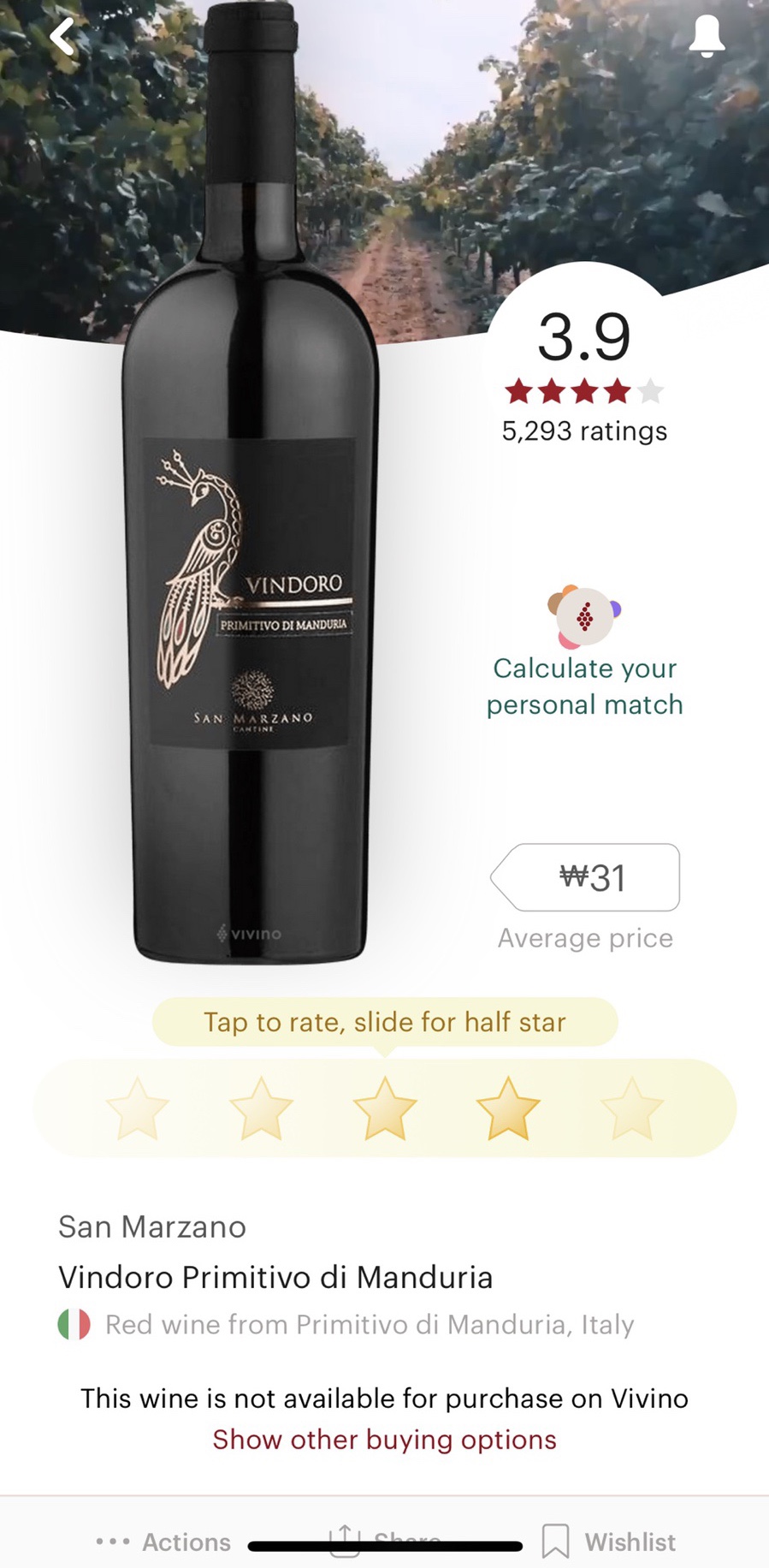Show other buying options
This screenshot has height=1568, width=769.
(384, 1440)
